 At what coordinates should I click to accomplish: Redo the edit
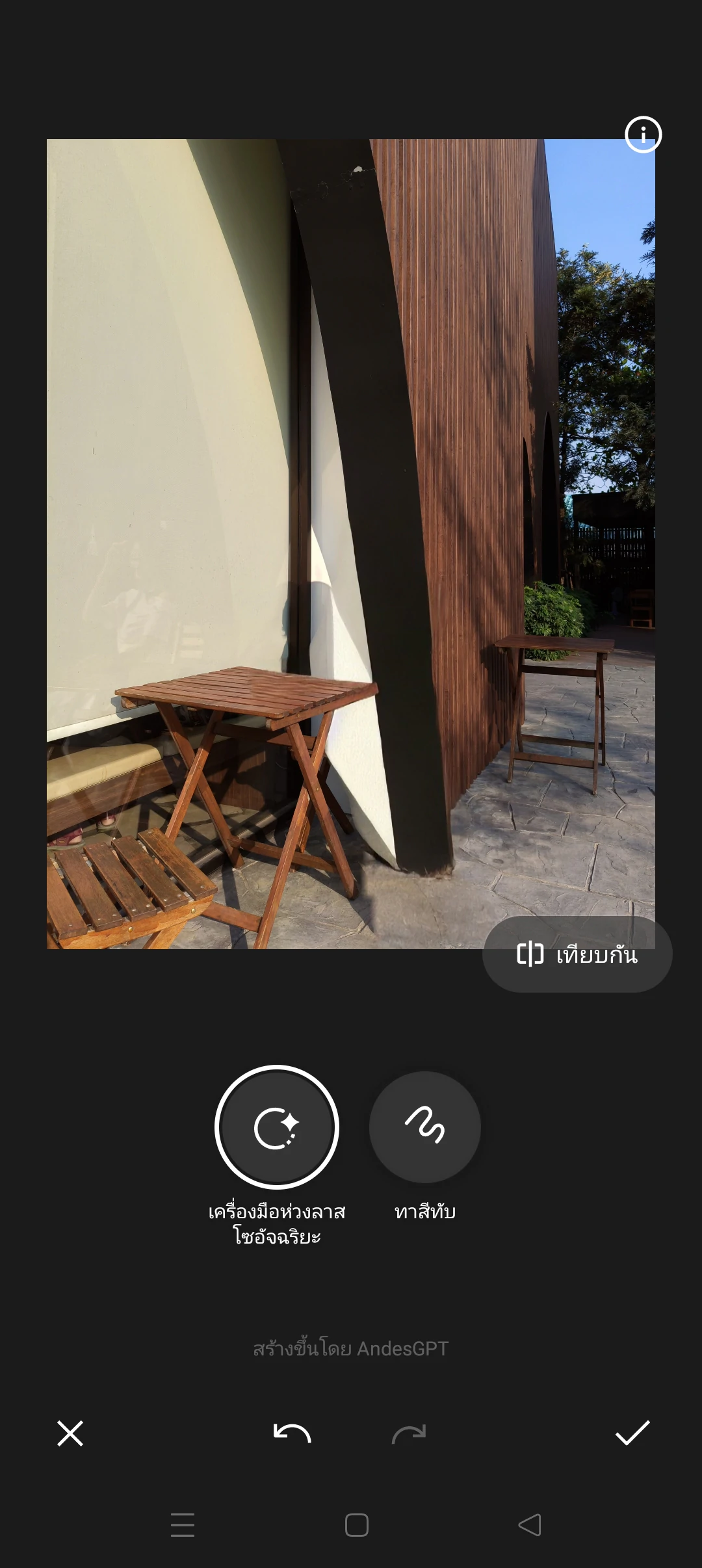[409, 1433]
